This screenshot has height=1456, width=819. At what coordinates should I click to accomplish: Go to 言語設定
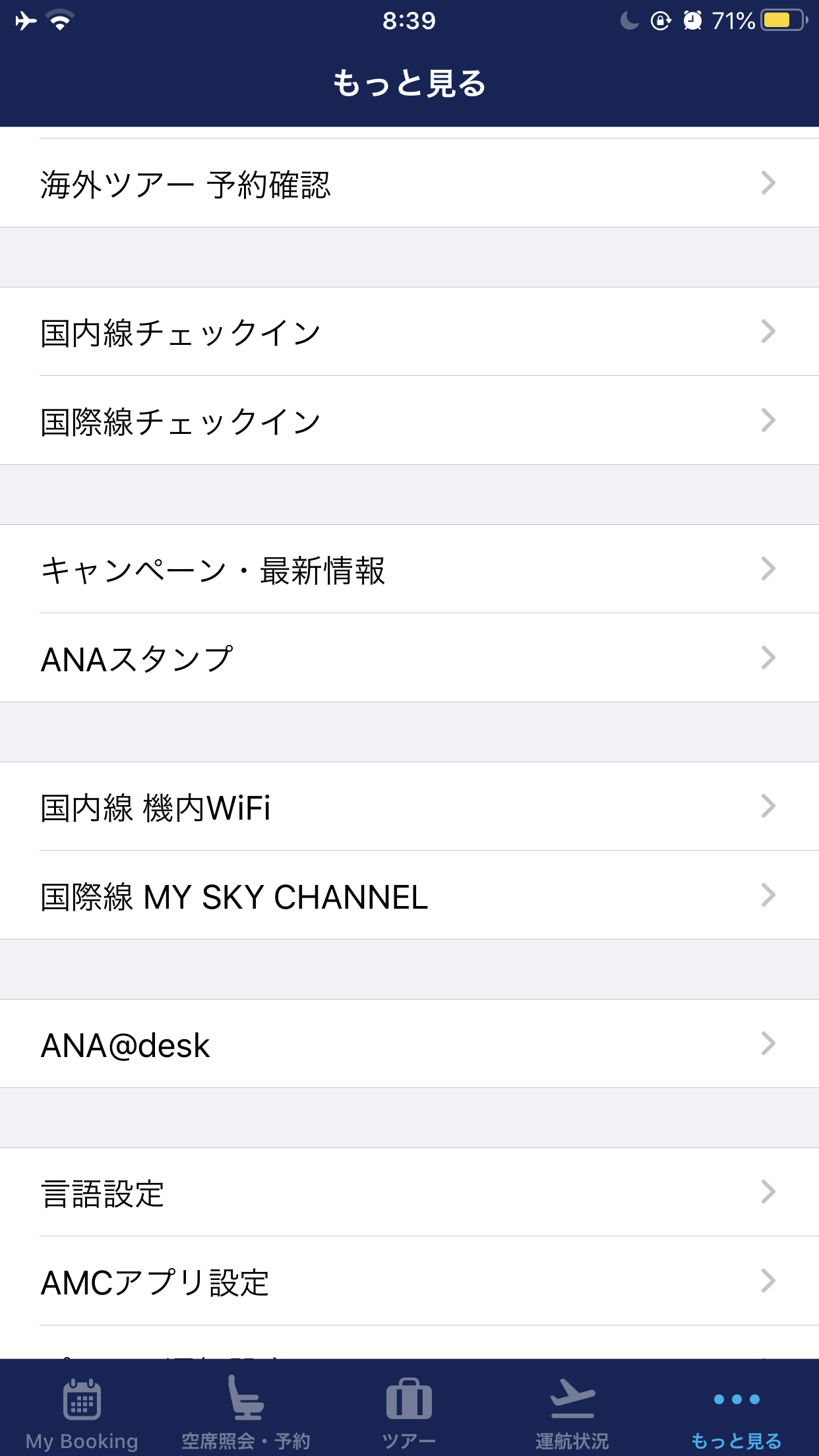pos(409,1192)
